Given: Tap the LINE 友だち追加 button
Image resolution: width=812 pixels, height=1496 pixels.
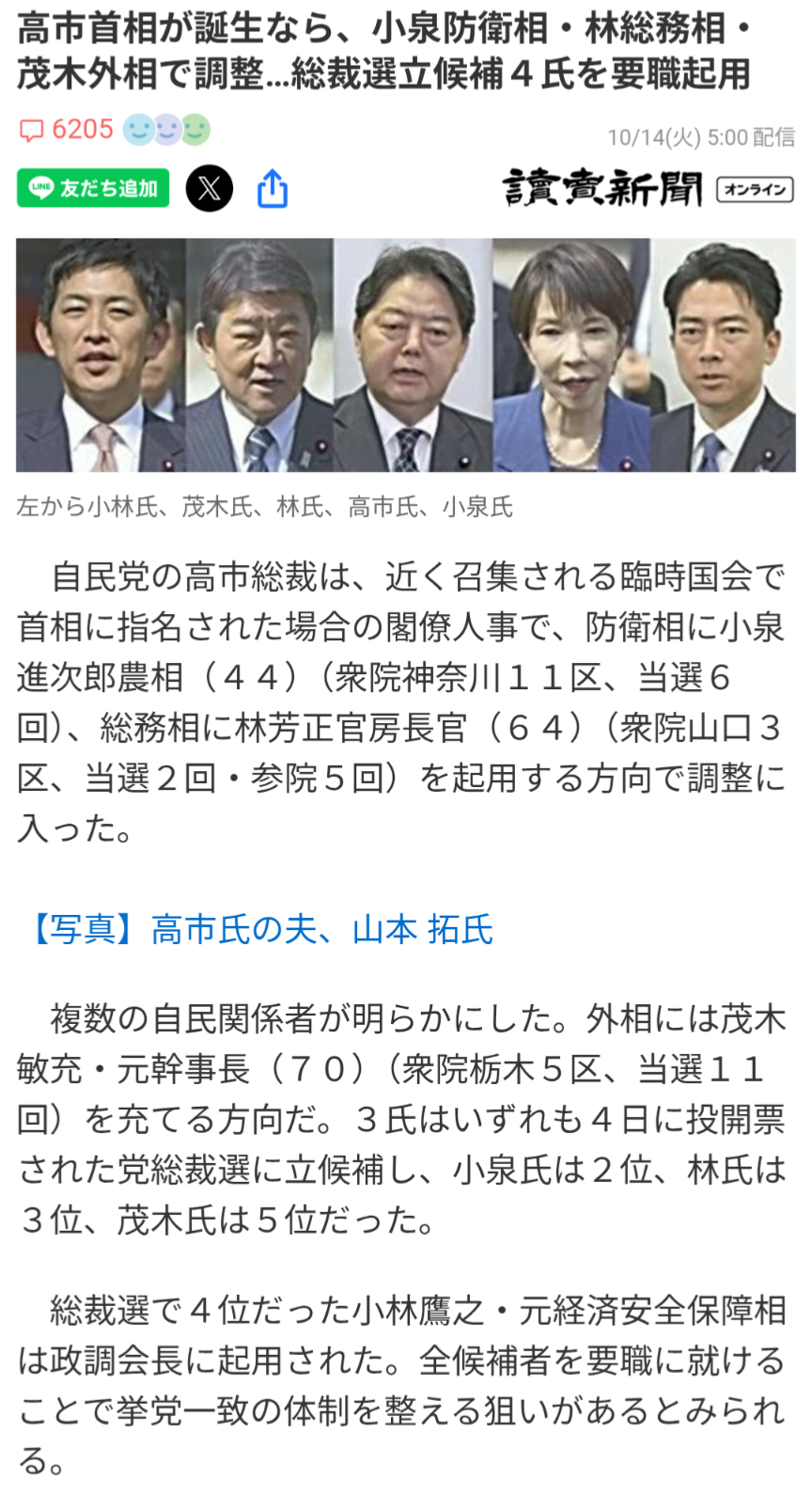Looking at the screenshot, I should 93,188.
